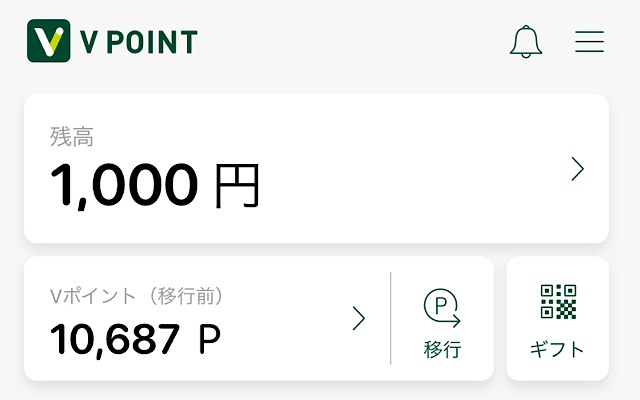Open the notifications bell
Image resolution: width=640 pixels, height=400 pixels.
pyautogui.click(x=526, y=42)
